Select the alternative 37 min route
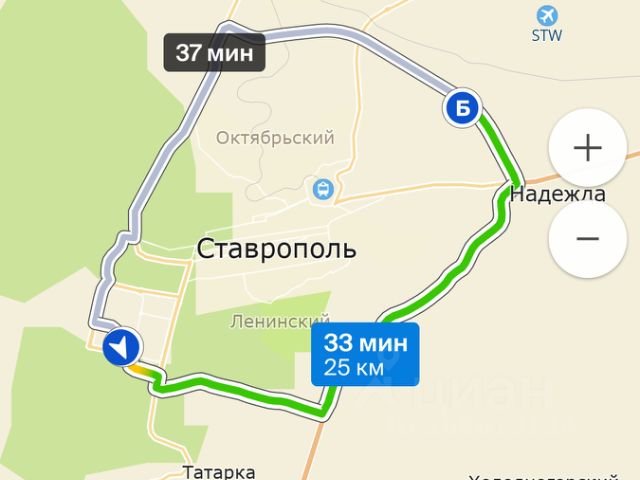This screenshot has height=480, width=640. pos(214,53)
